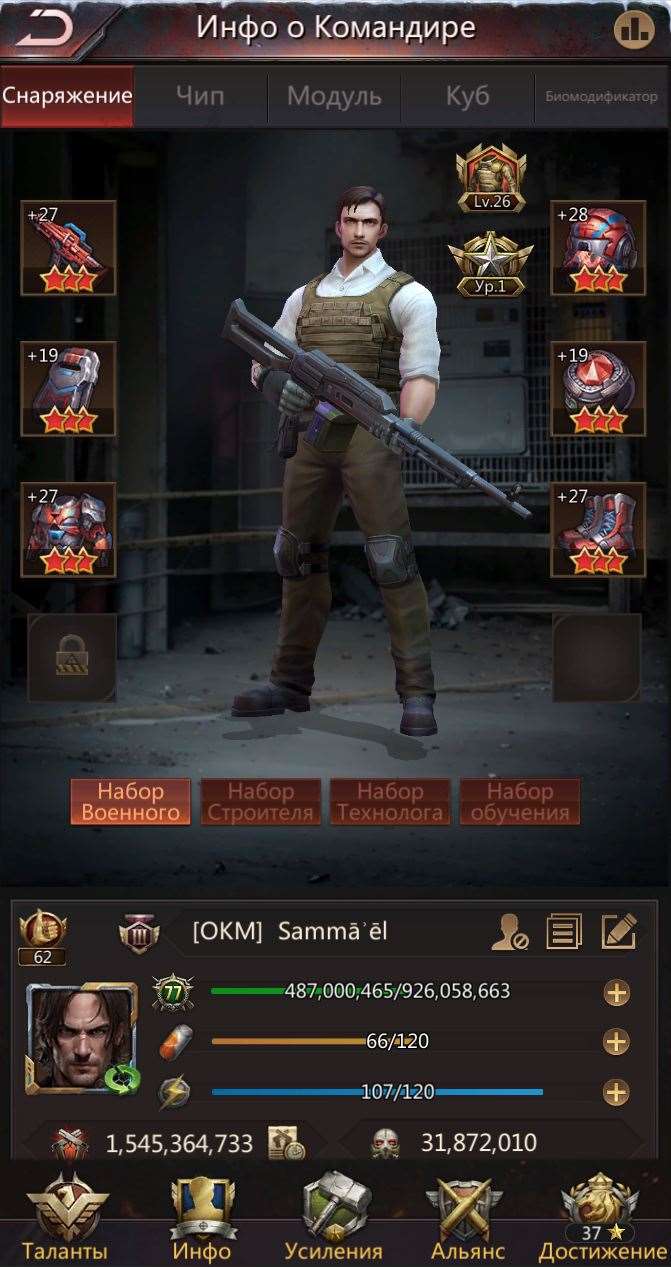Open the +19 ring equipment slot
The height and width of the screenshot is (1267, 671).
(x=598, y=389)
